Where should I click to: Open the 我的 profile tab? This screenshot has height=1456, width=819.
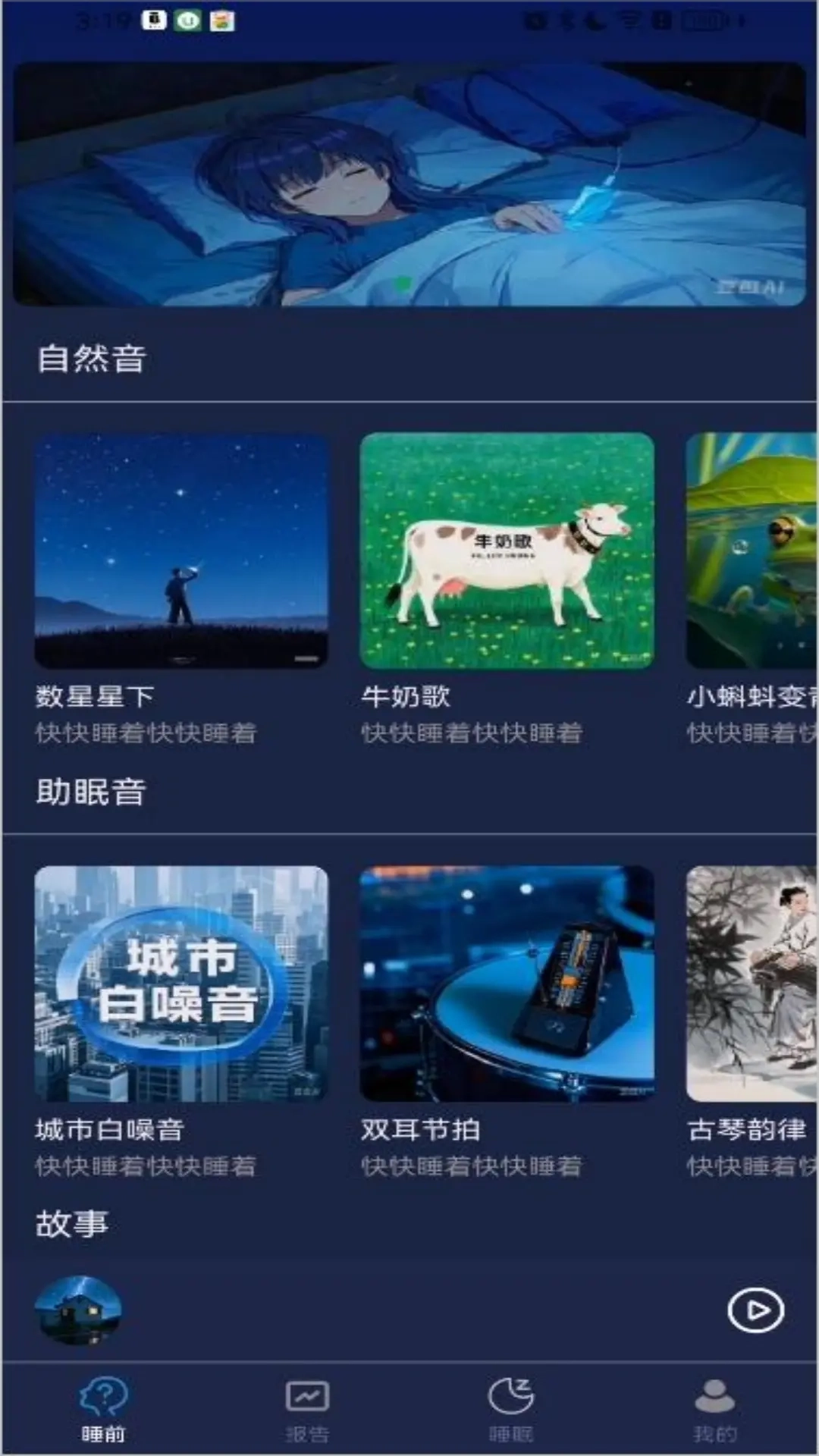[x=714, y=1409]
